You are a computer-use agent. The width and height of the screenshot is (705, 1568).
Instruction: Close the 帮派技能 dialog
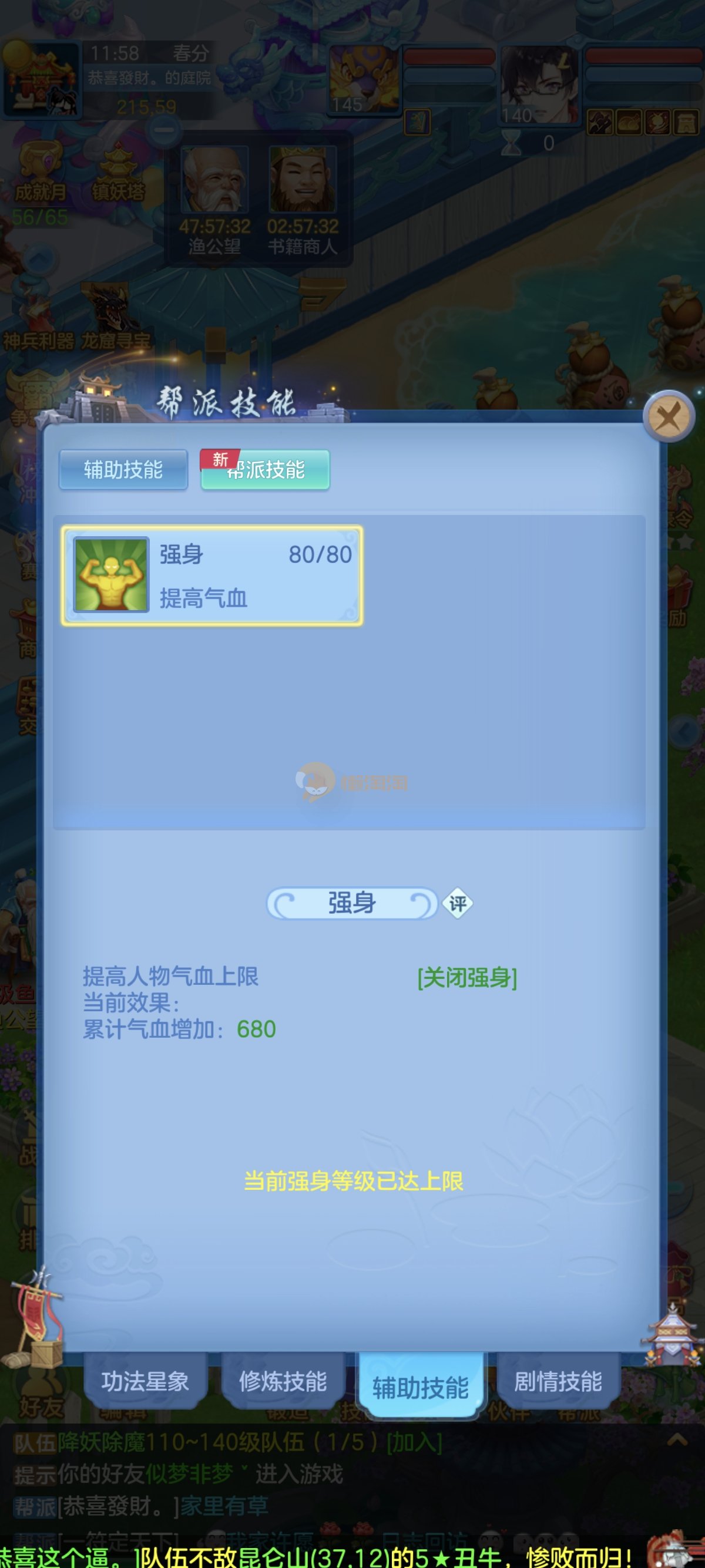click(x=669, y=418)
